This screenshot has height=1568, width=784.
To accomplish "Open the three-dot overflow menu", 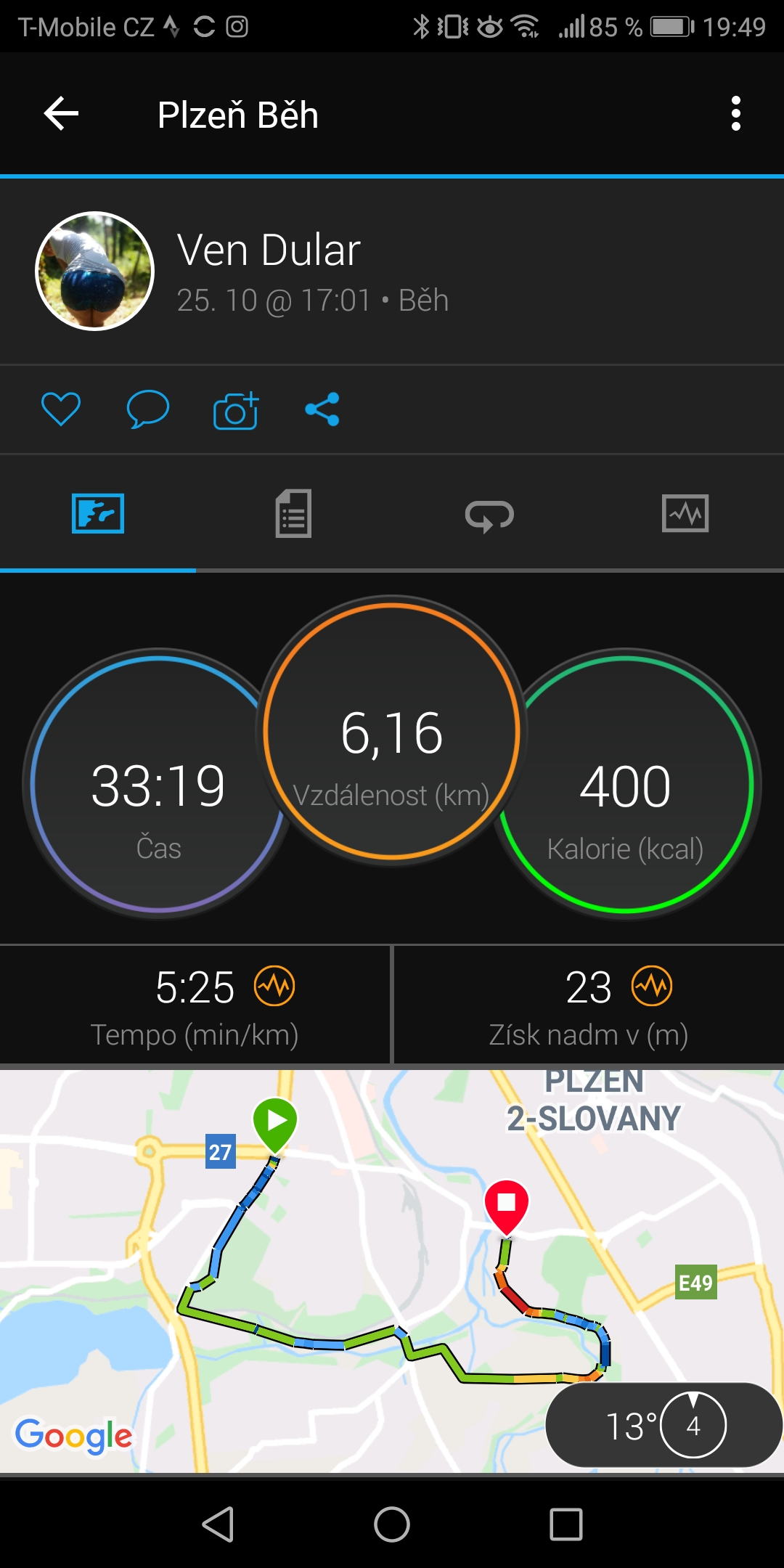I will pos(736,114).
